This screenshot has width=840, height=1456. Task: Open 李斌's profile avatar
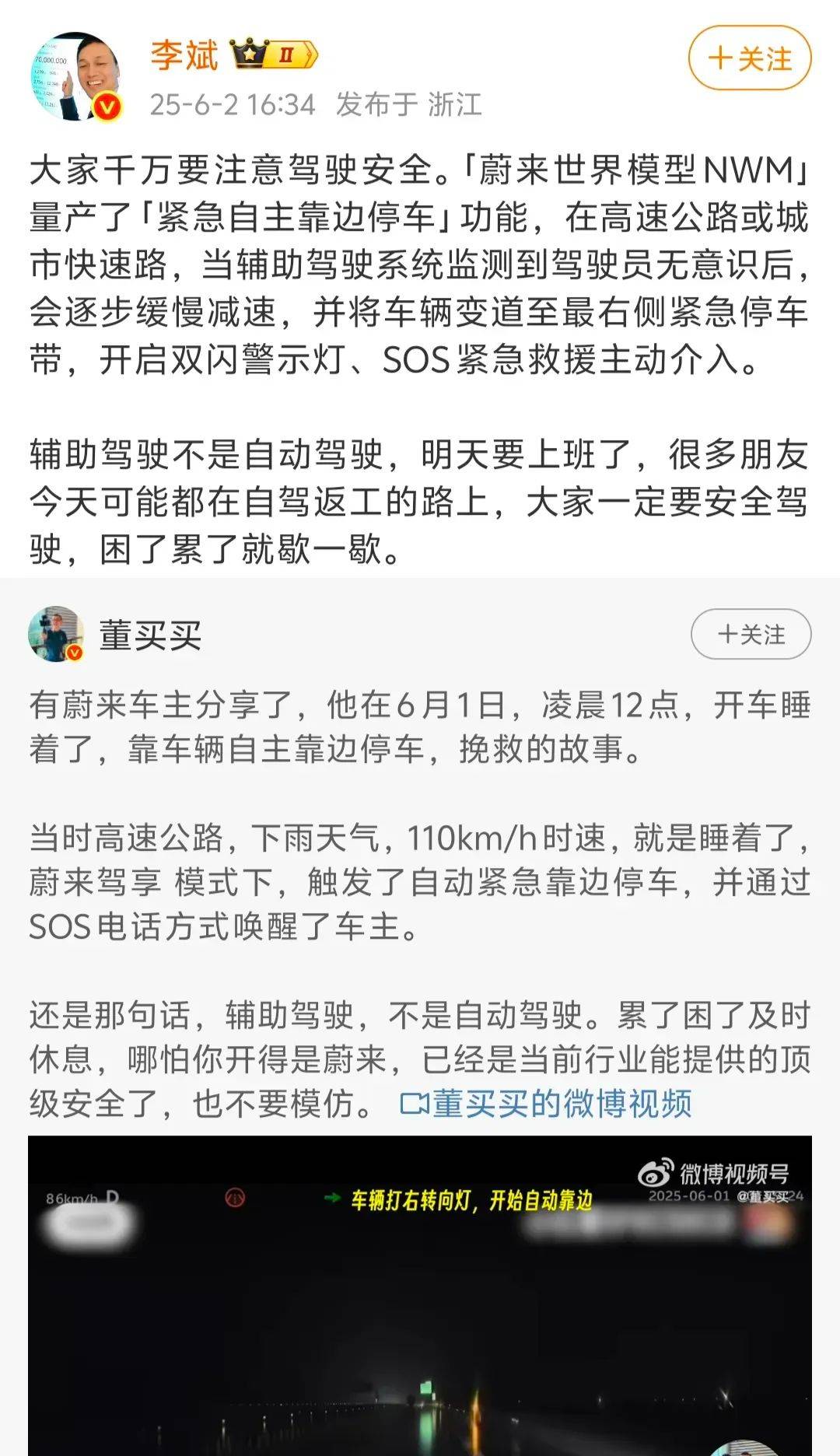click(76, 76)
